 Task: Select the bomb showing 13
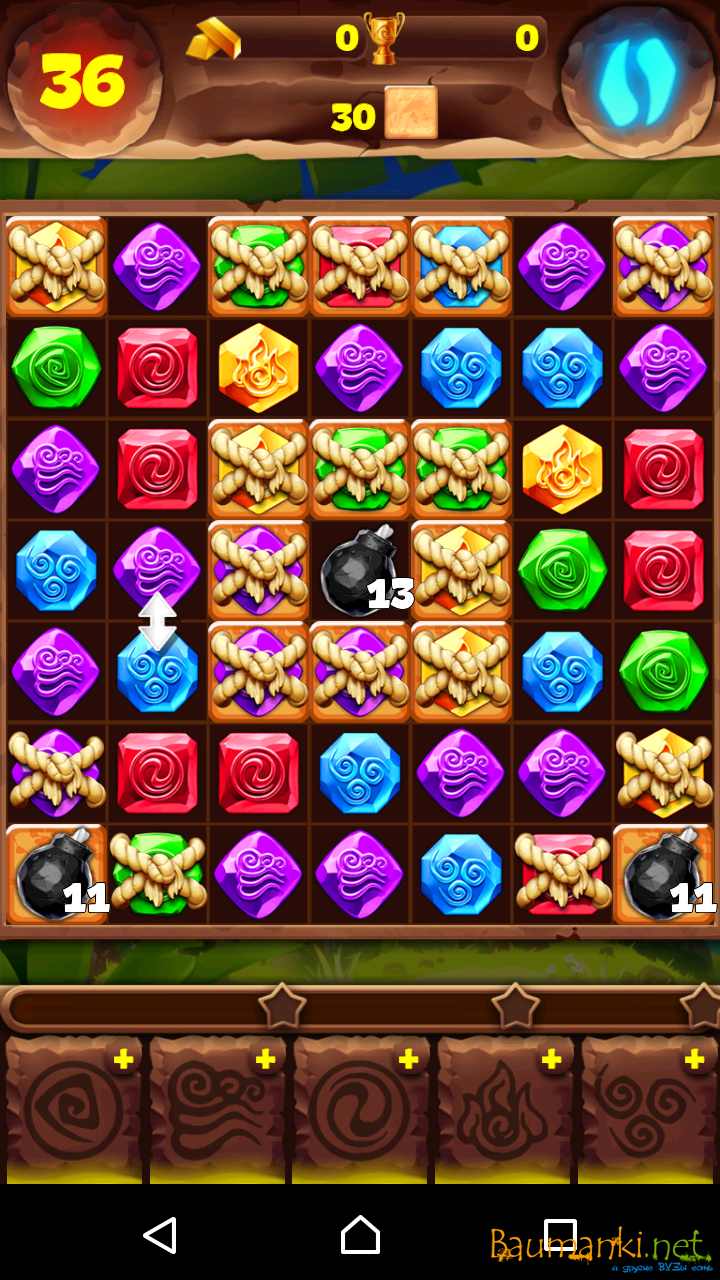point(360,572)
